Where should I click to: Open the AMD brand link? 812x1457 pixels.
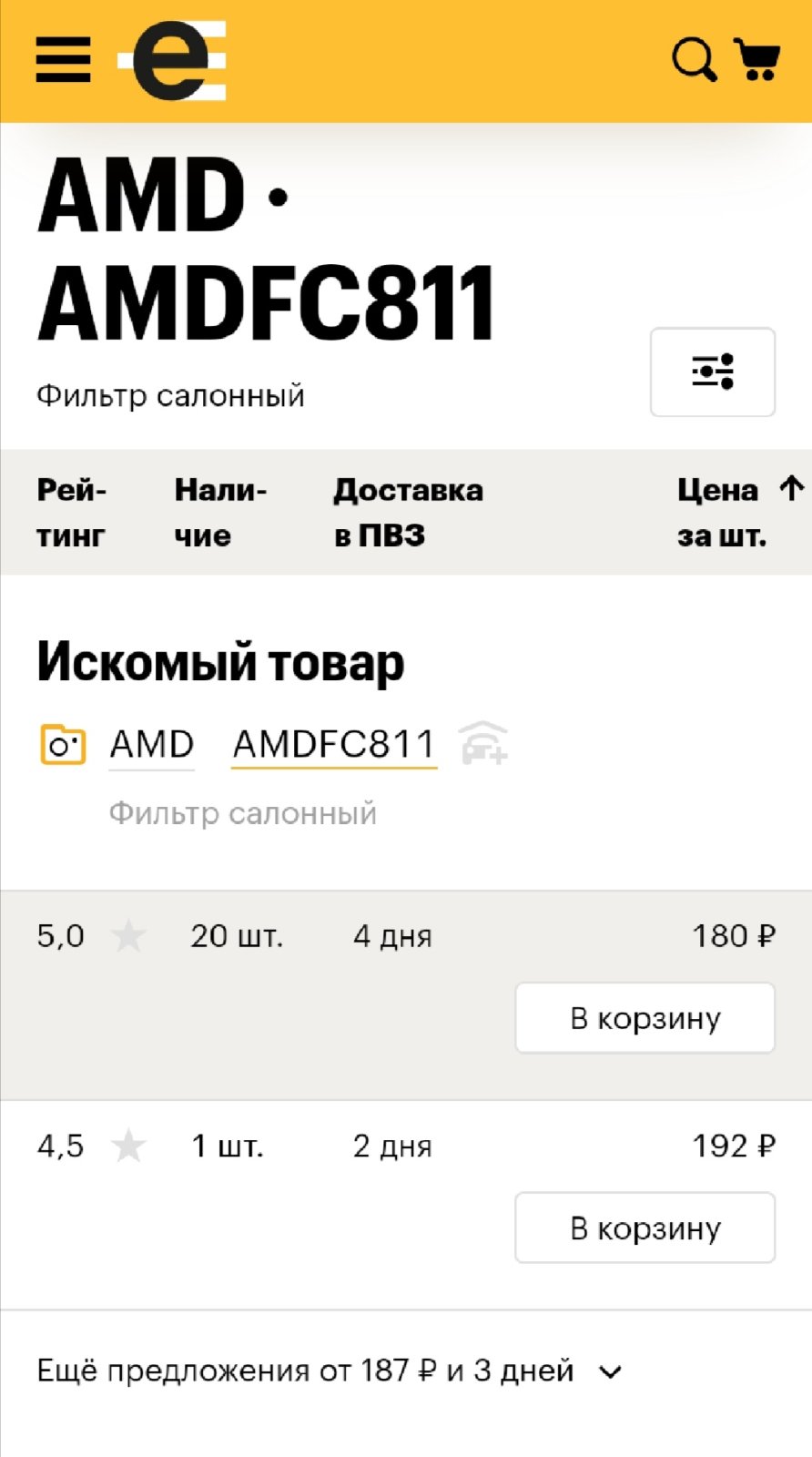(x=151, y=744)
